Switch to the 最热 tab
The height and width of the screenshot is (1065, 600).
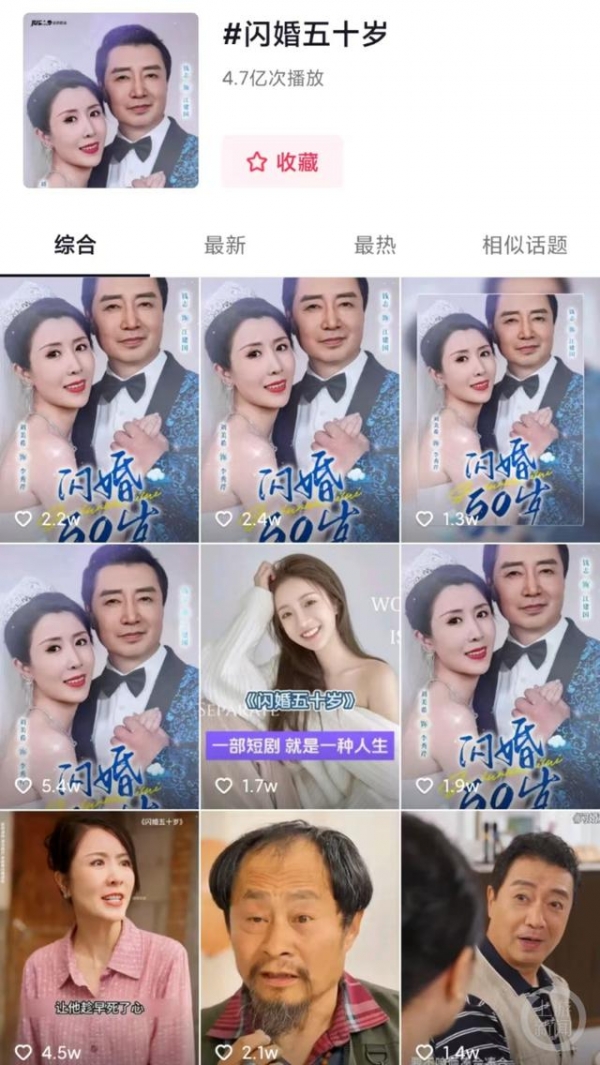click(x=375, y=245)
